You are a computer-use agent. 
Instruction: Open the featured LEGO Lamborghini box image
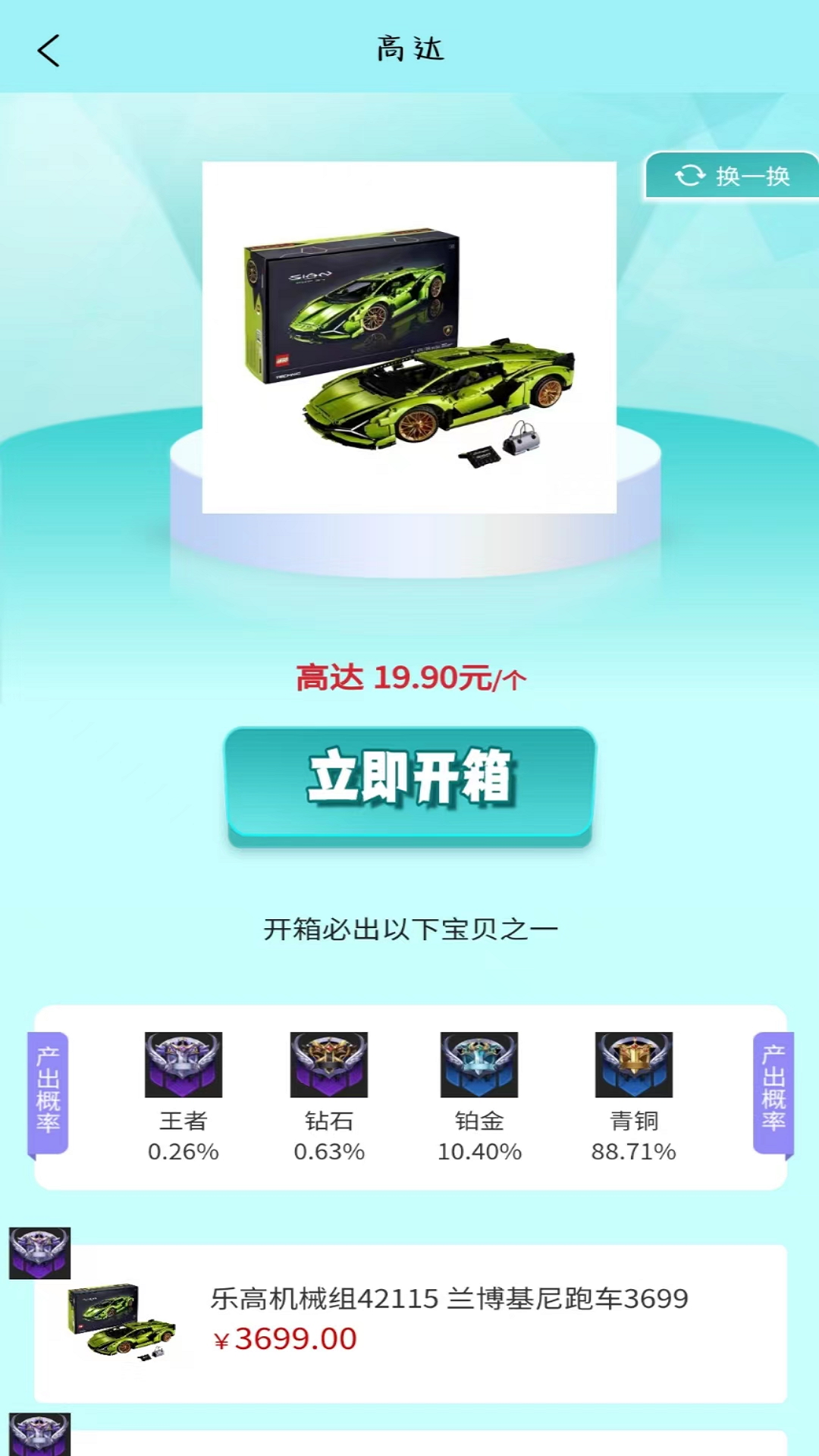pyautogui.click(x=409, y=337)
